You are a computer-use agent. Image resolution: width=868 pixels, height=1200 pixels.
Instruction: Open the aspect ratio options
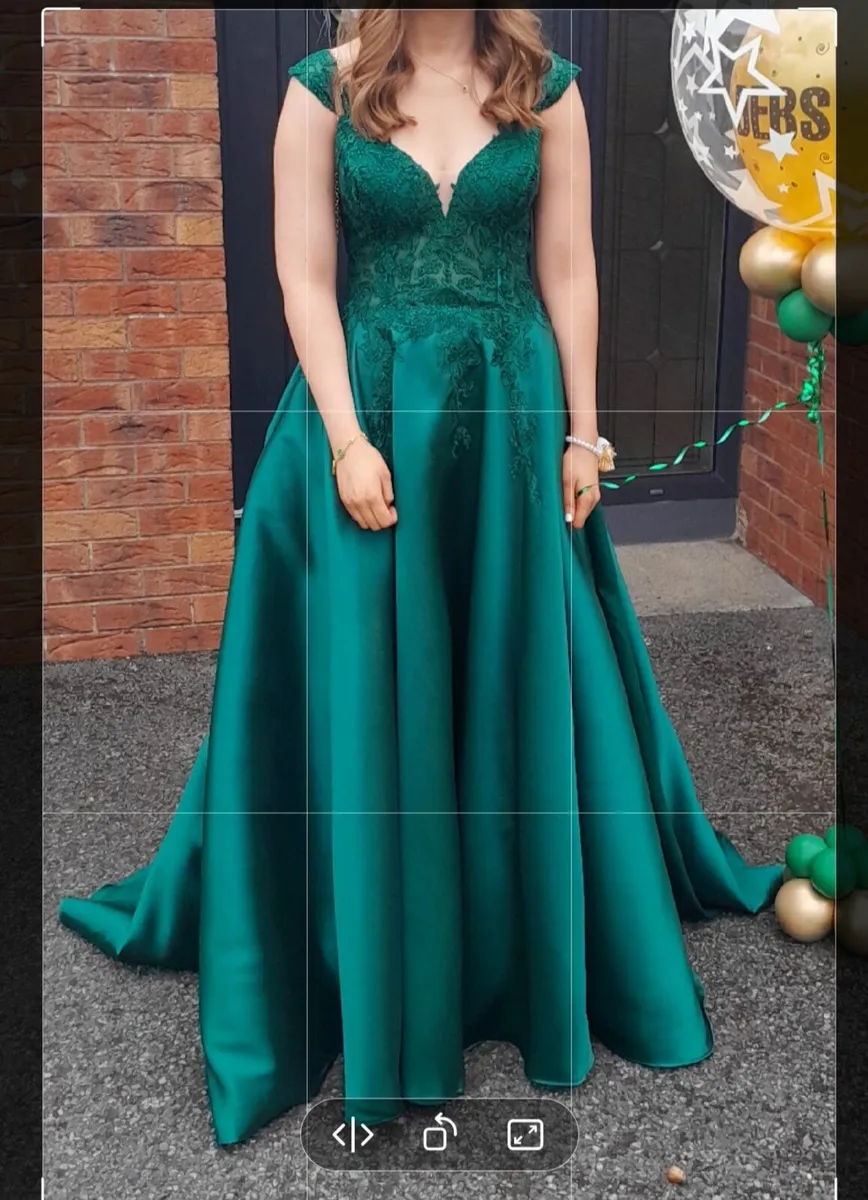click(x=525, y=1135)
